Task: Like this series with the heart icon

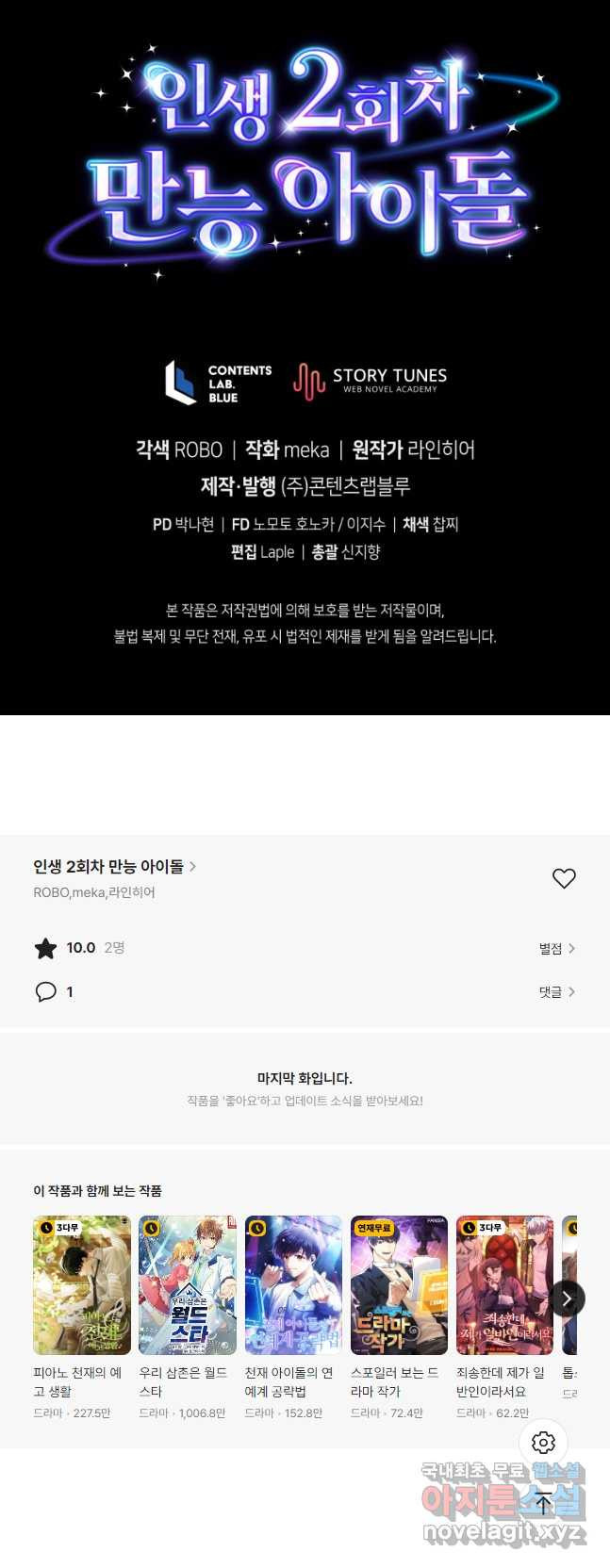Action: pos(564,878)
